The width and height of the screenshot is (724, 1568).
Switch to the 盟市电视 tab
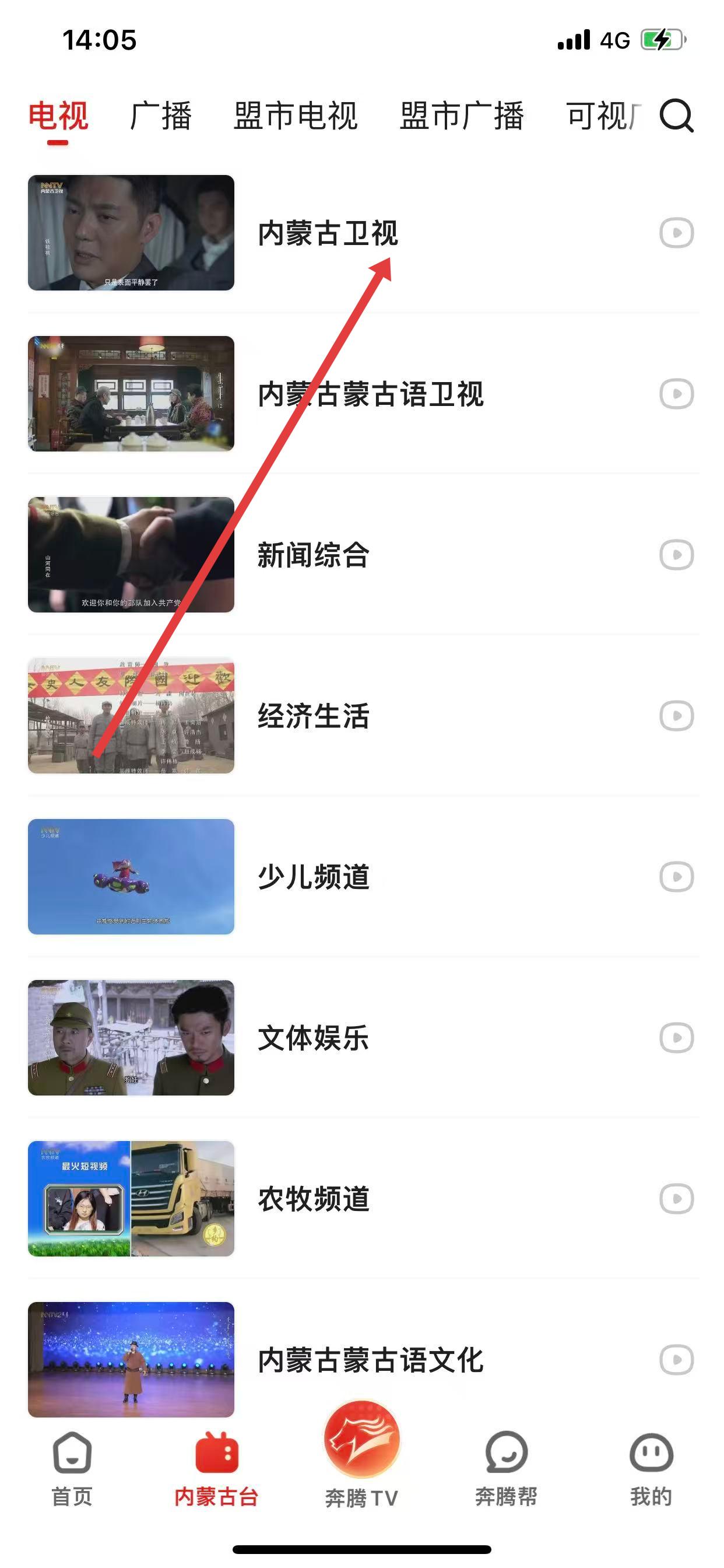click(x=296, y=115)
